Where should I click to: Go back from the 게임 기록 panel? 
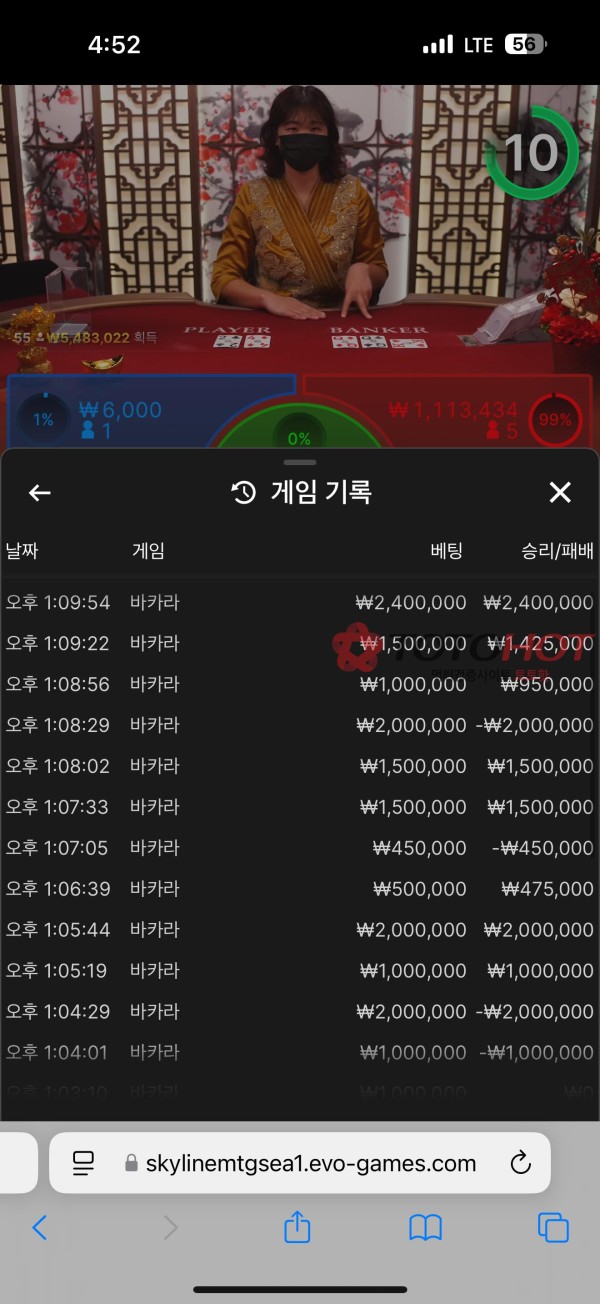tap(40, 492)
